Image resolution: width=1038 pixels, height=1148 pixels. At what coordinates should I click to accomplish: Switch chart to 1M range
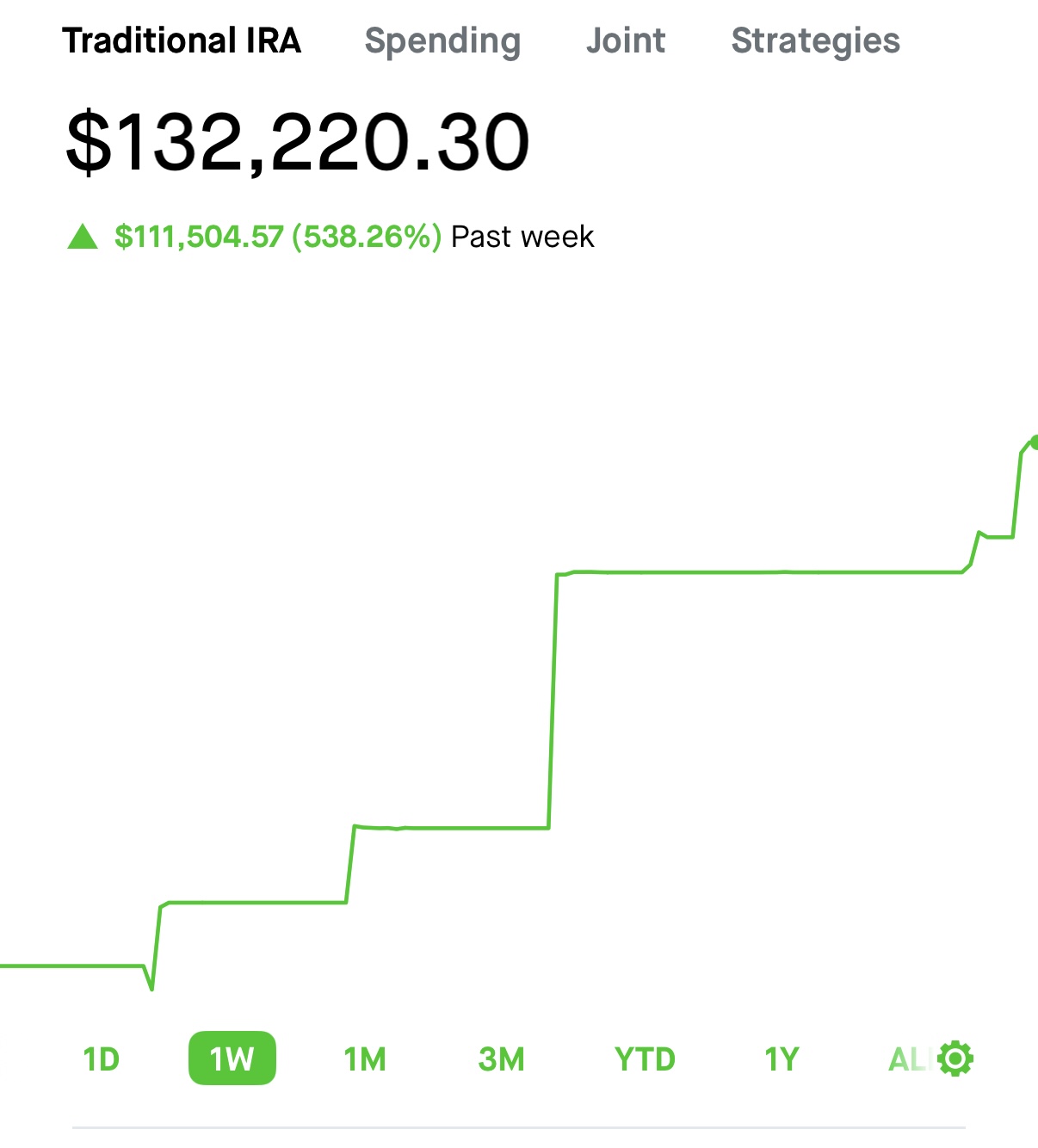click(365, 1059)
